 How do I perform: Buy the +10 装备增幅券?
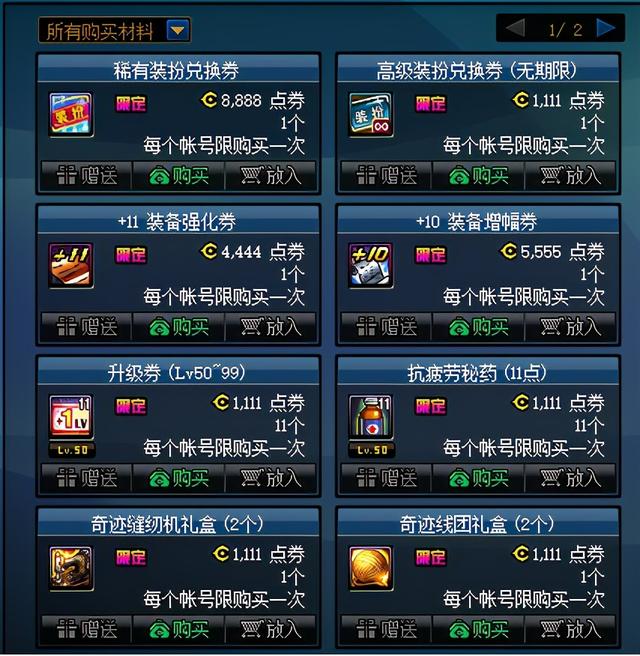pos(478,327)
